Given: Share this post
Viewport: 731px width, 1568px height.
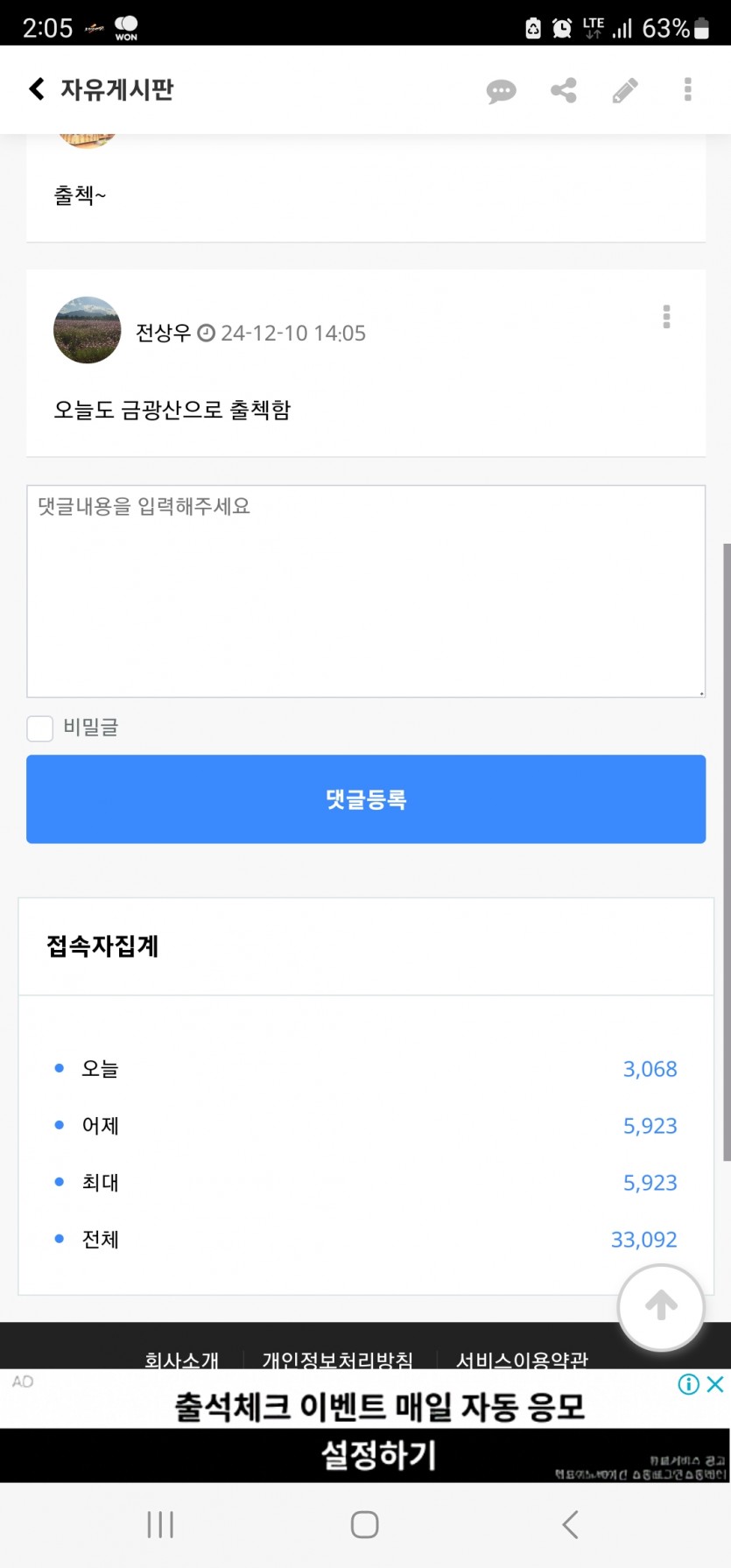Looking at the screenshot, I should click(564, 90).
